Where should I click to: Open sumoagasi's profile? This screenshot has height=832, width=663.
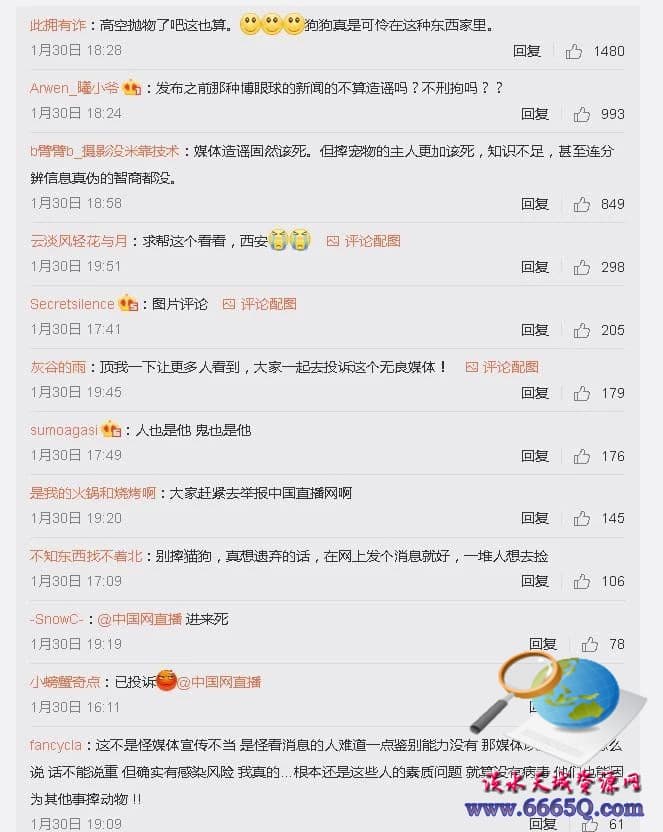[64, 430]
